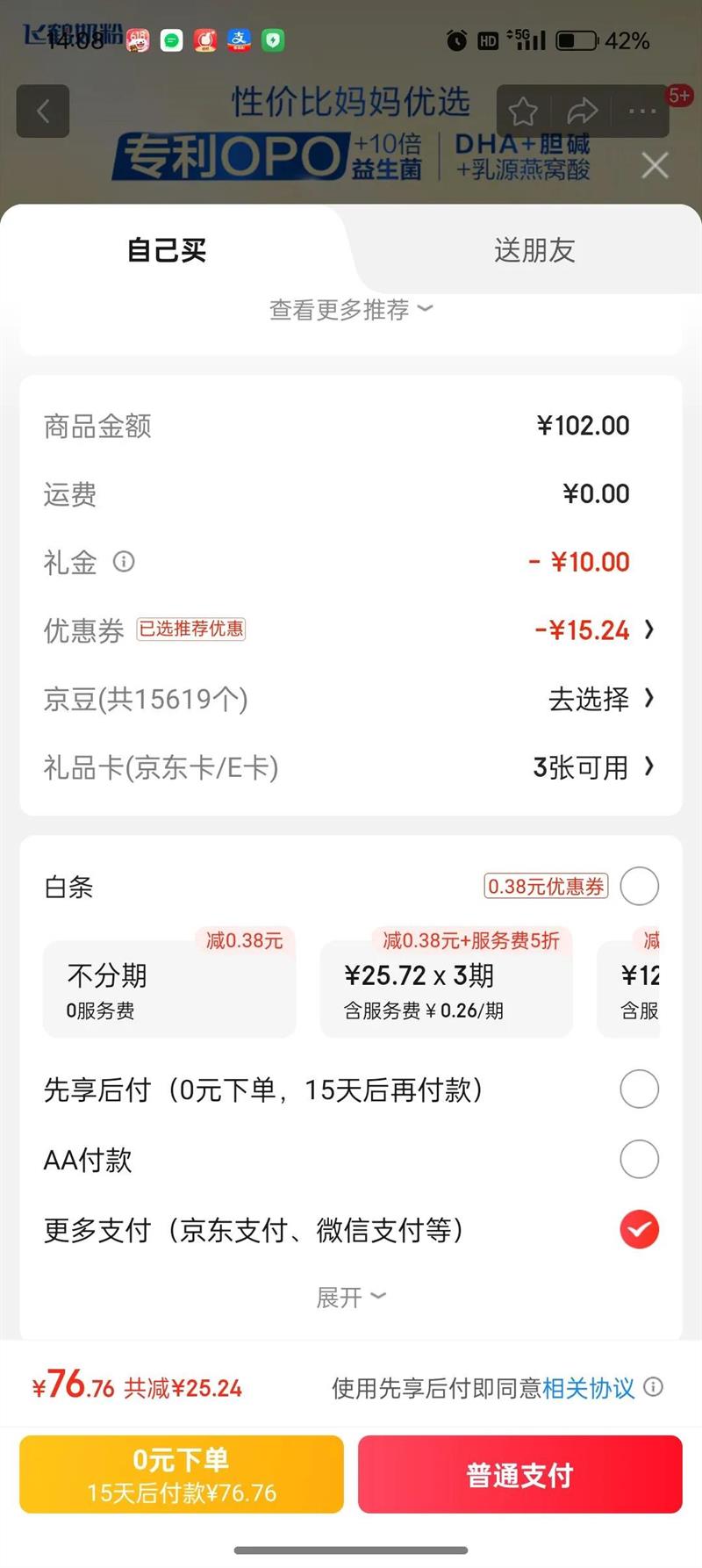The width and height of the screenshot is (702, 1568).
Task: Choose AA付款 payment option
Action: 639,1160
